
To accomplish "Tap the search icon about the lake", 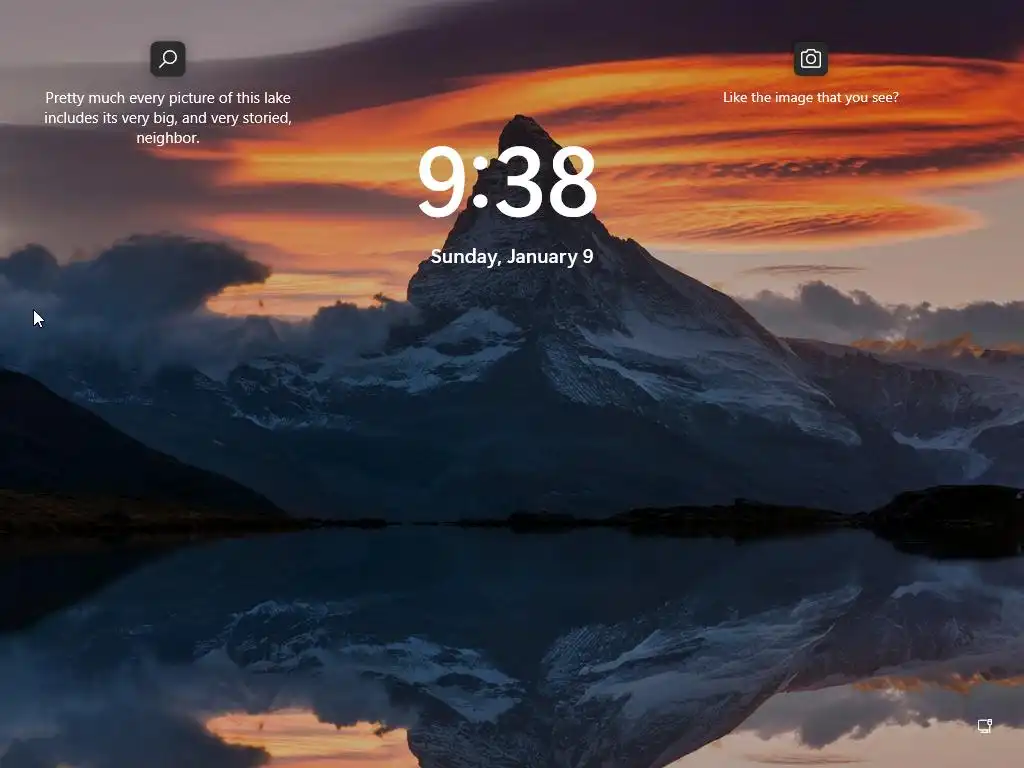I will click(168, 59).
